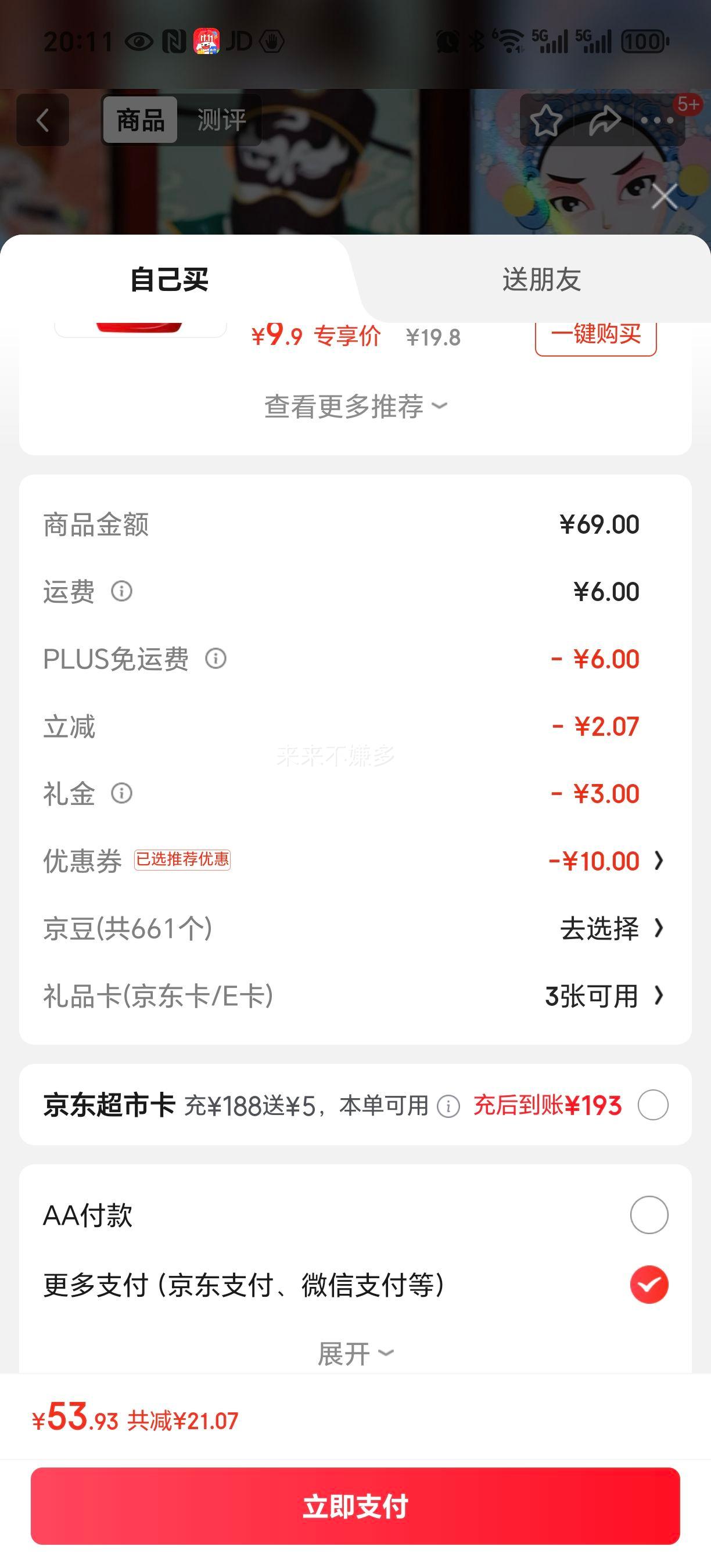The height and width of the screenshot is (1568, 711).
Task: Select the 自己买 tab
Action: [169, 280]
